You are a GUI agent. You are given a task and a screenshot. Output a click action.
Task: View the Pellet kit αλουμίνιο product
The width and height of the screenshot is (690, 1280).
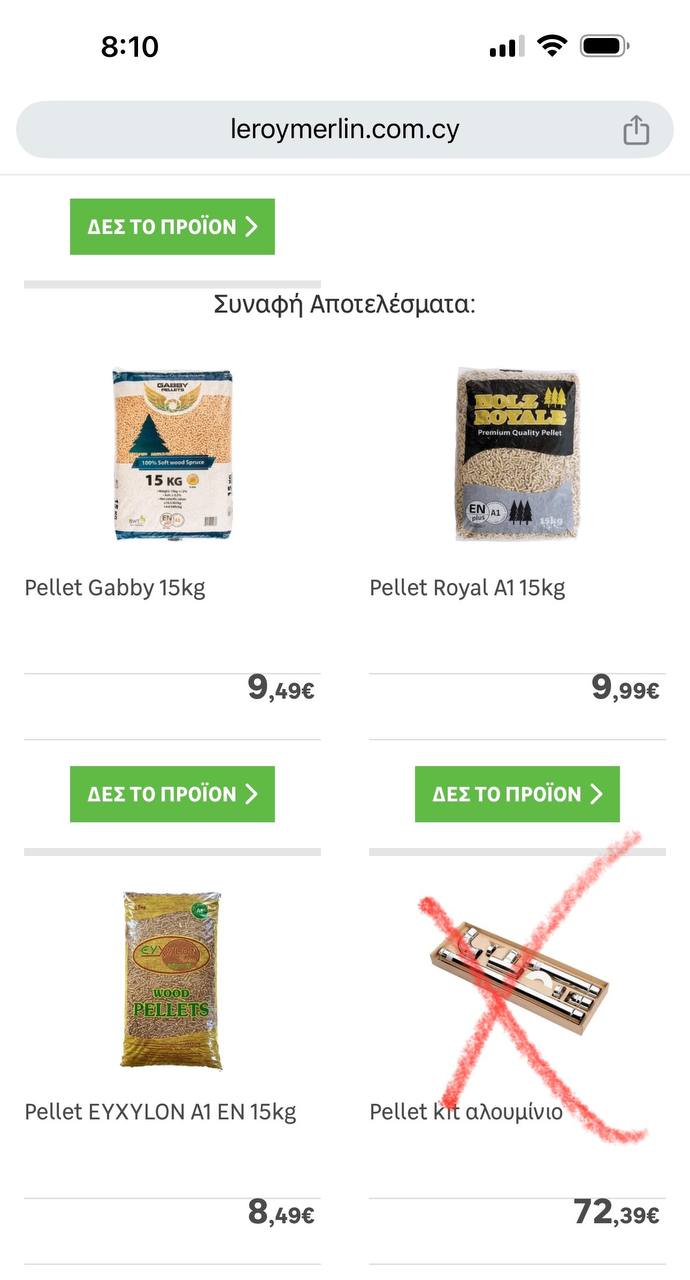(x=517, y=980)
